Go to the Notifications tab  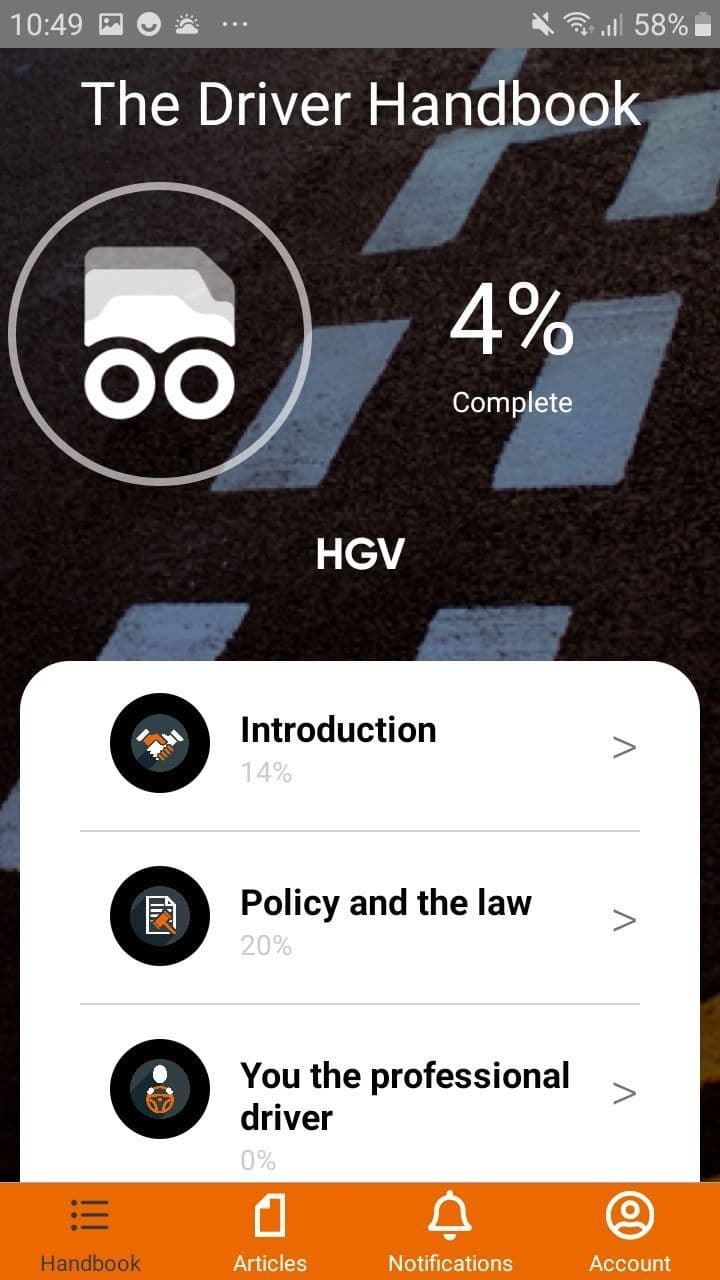[450, 1233]
